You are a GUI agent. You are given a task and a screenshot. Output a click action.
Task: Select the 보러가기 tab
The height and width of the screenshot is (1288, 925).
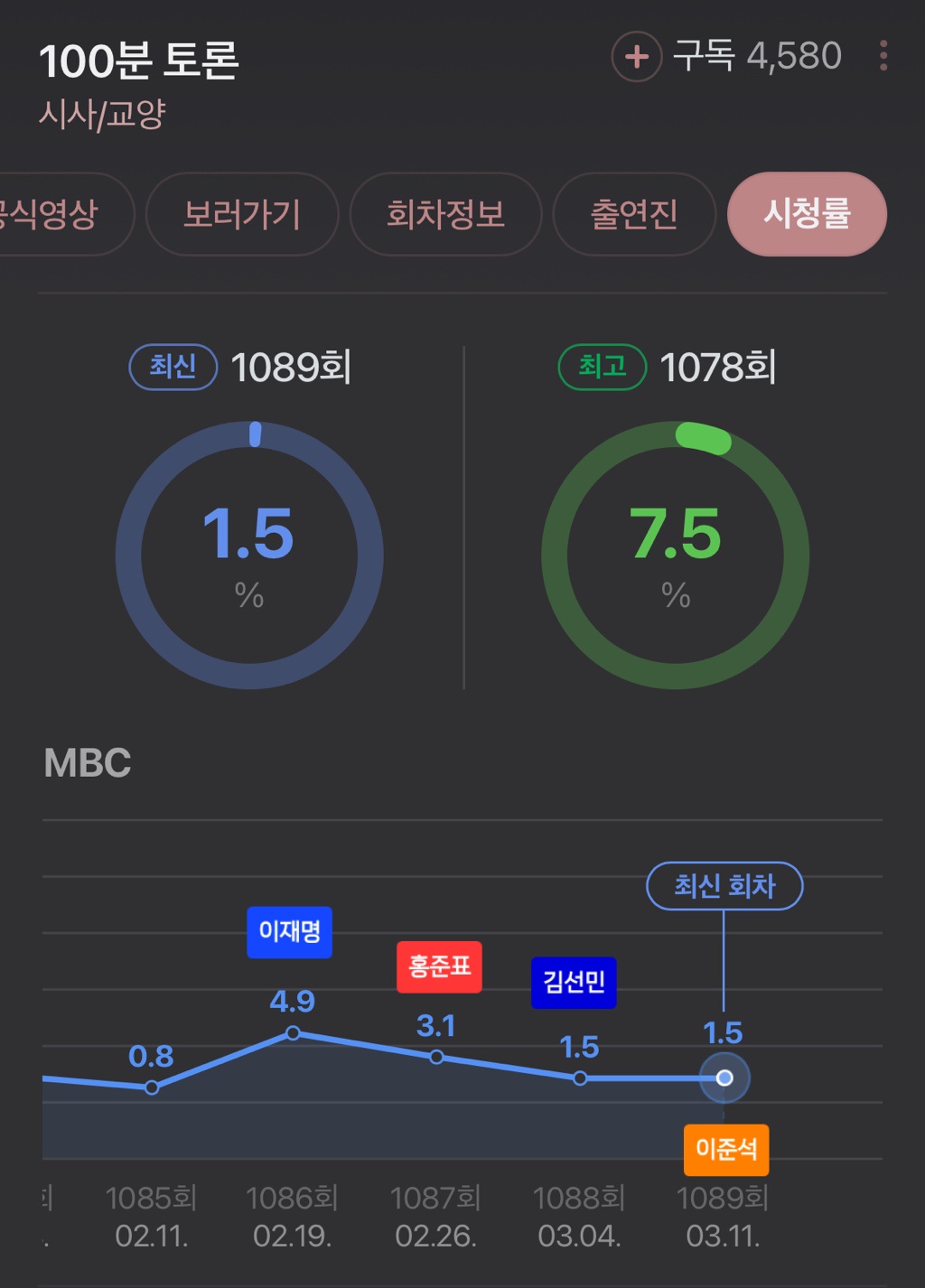pos(242,214)
